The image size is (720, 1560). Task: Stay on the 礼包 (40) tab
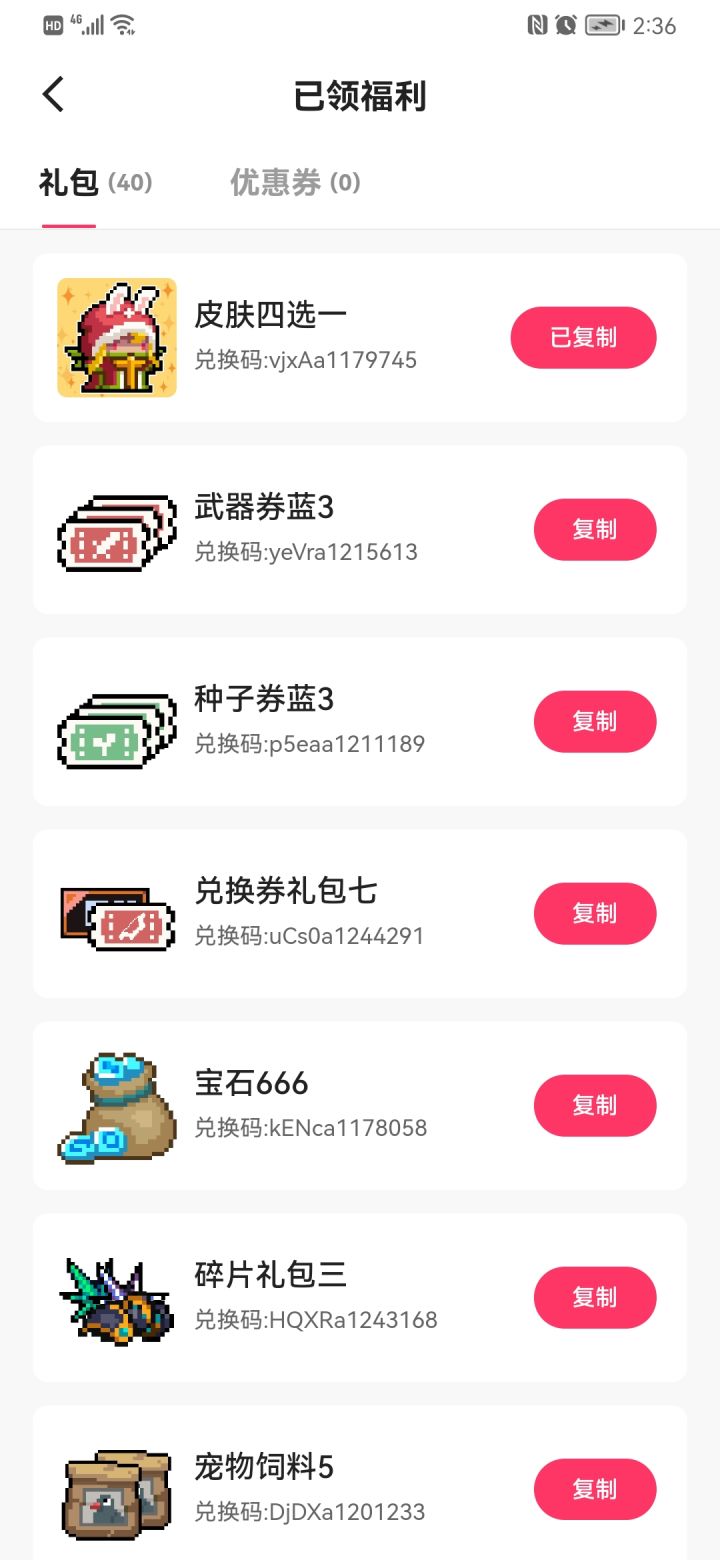pyautogui.click(x=94, y=184)
